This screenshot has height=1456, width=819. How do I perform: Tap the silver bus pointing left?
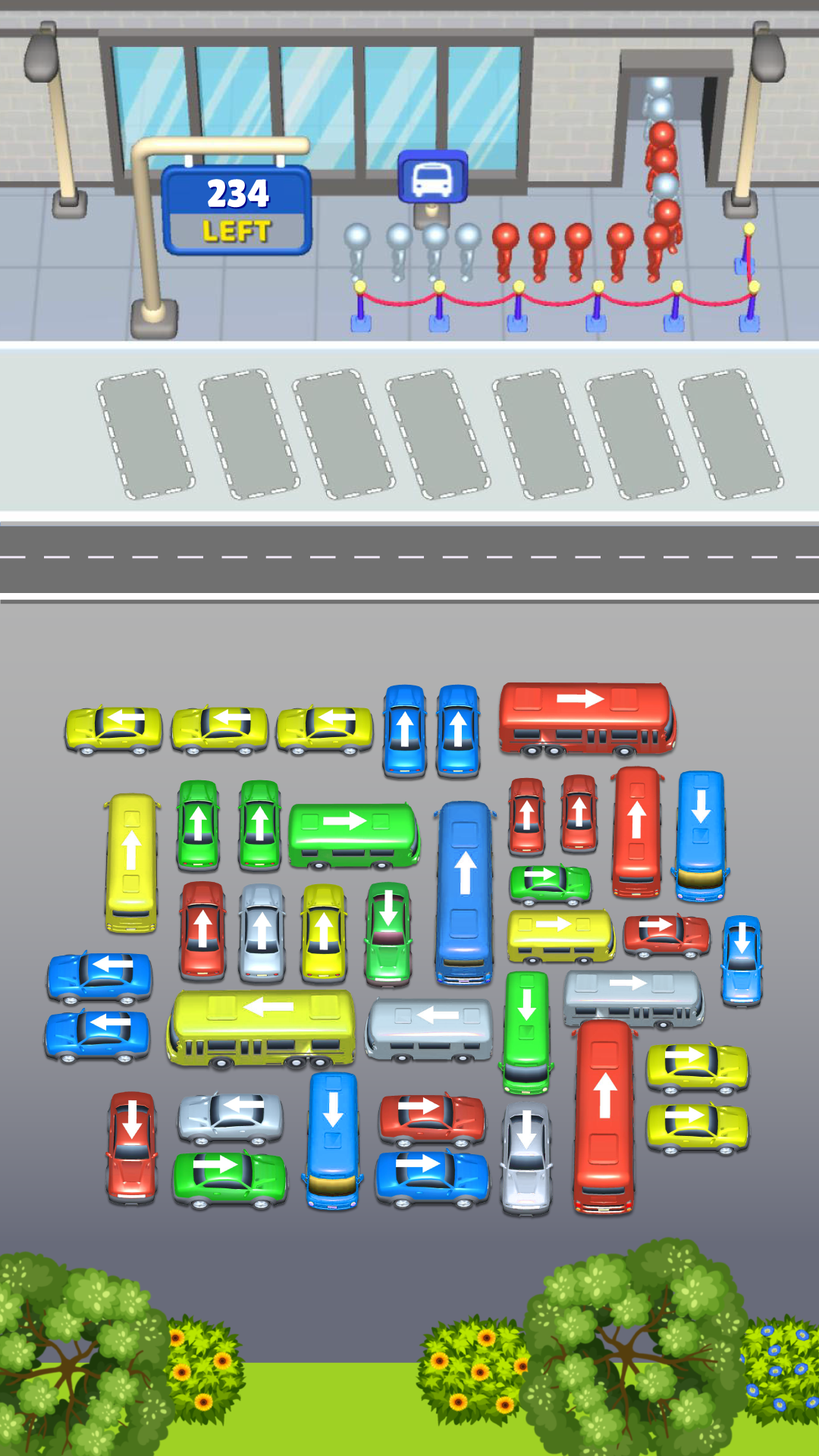[429, 1029]
